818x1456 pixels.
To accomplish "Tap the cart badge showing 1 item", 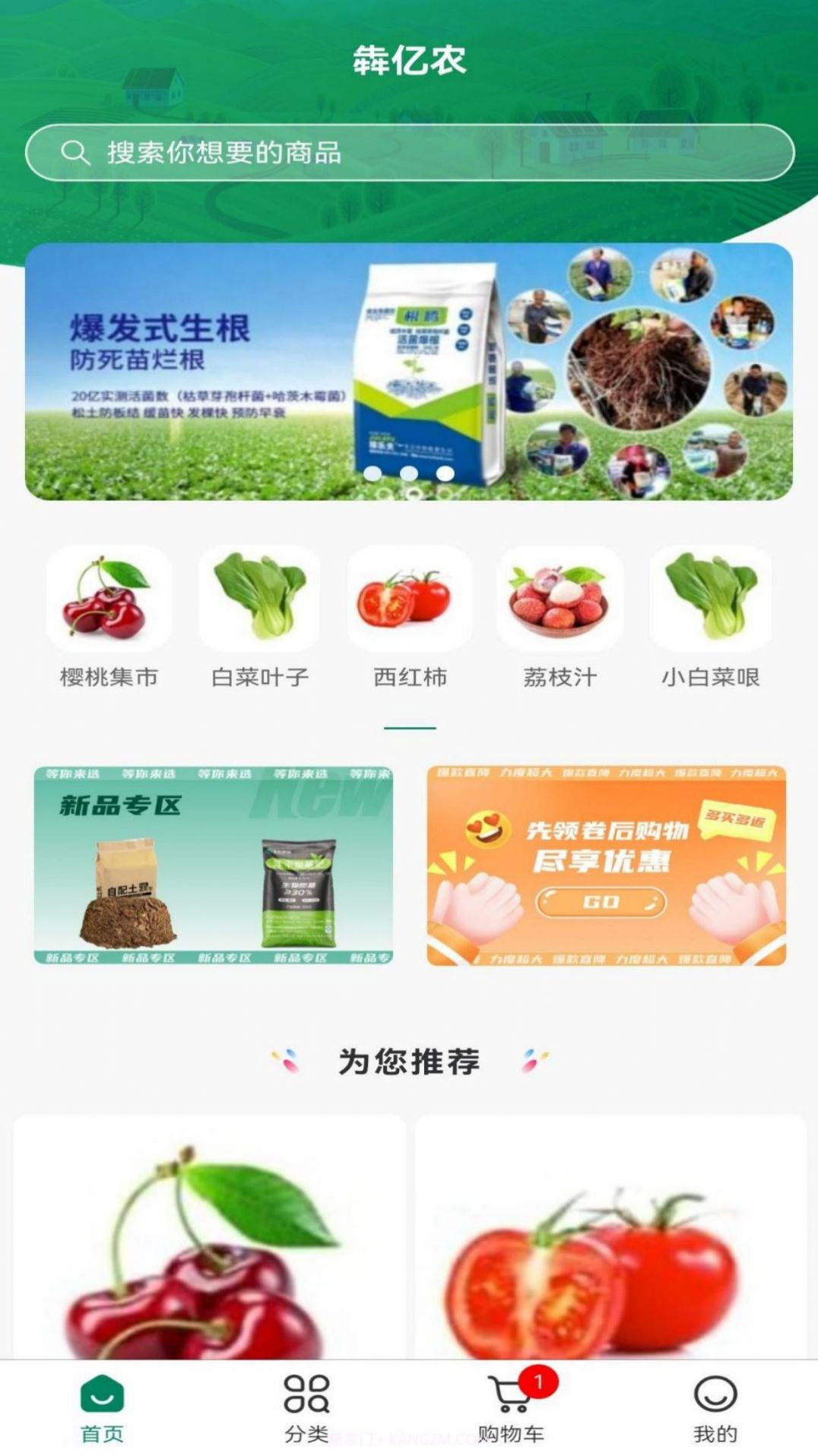I will pyautogui.click(x=538, y=1382).
